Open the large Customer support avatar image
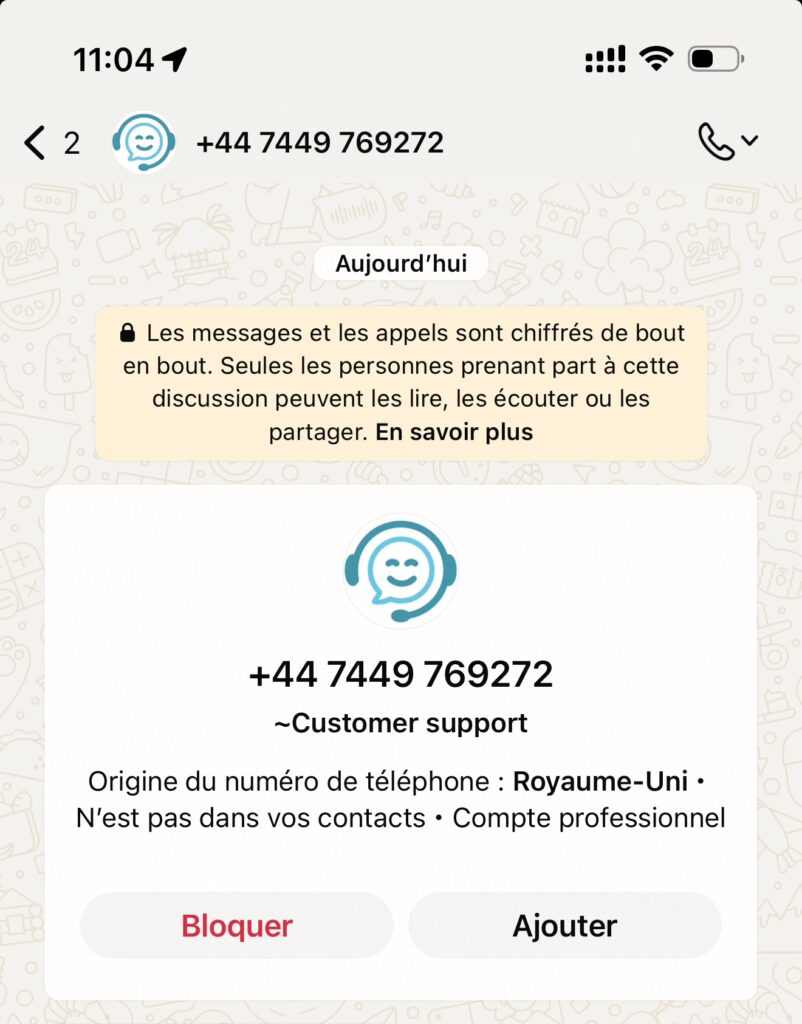Viewport: 802px width, 1024px height. click(400, 570)
